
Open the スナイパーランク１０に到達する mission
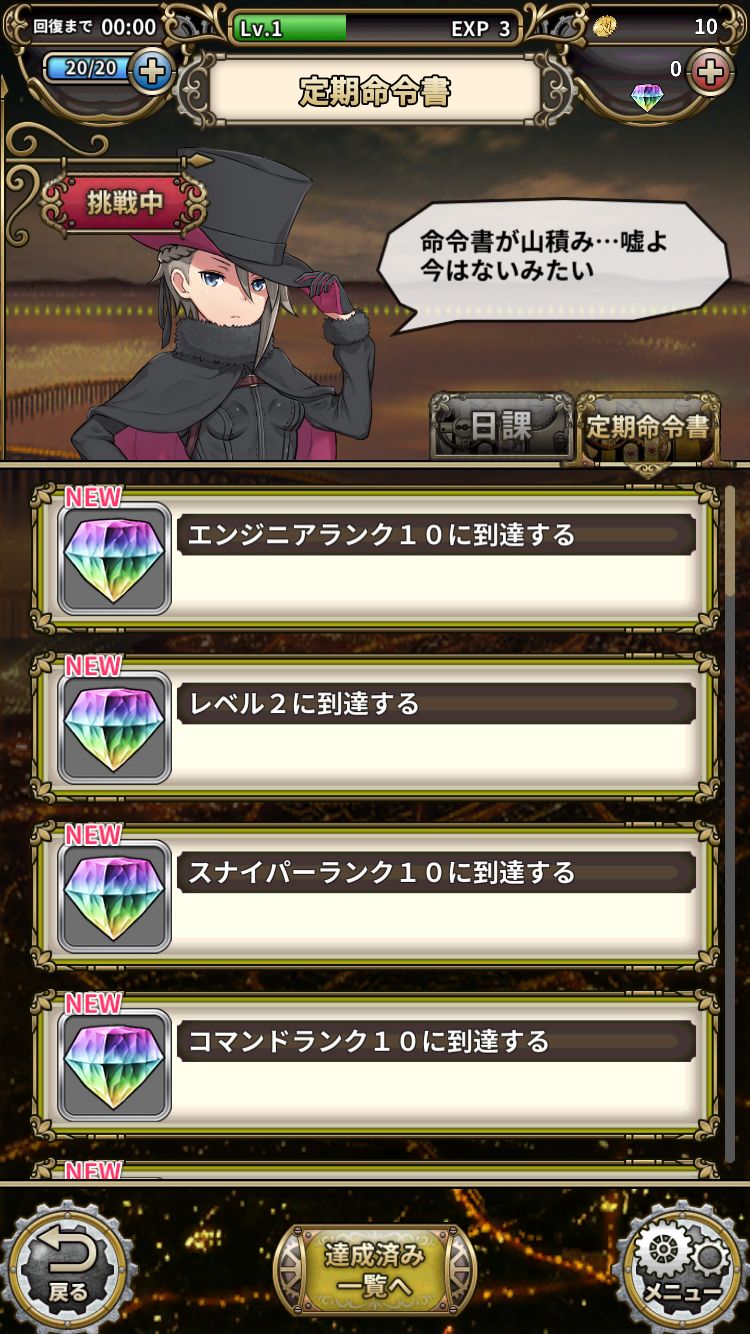click(375, 896)
